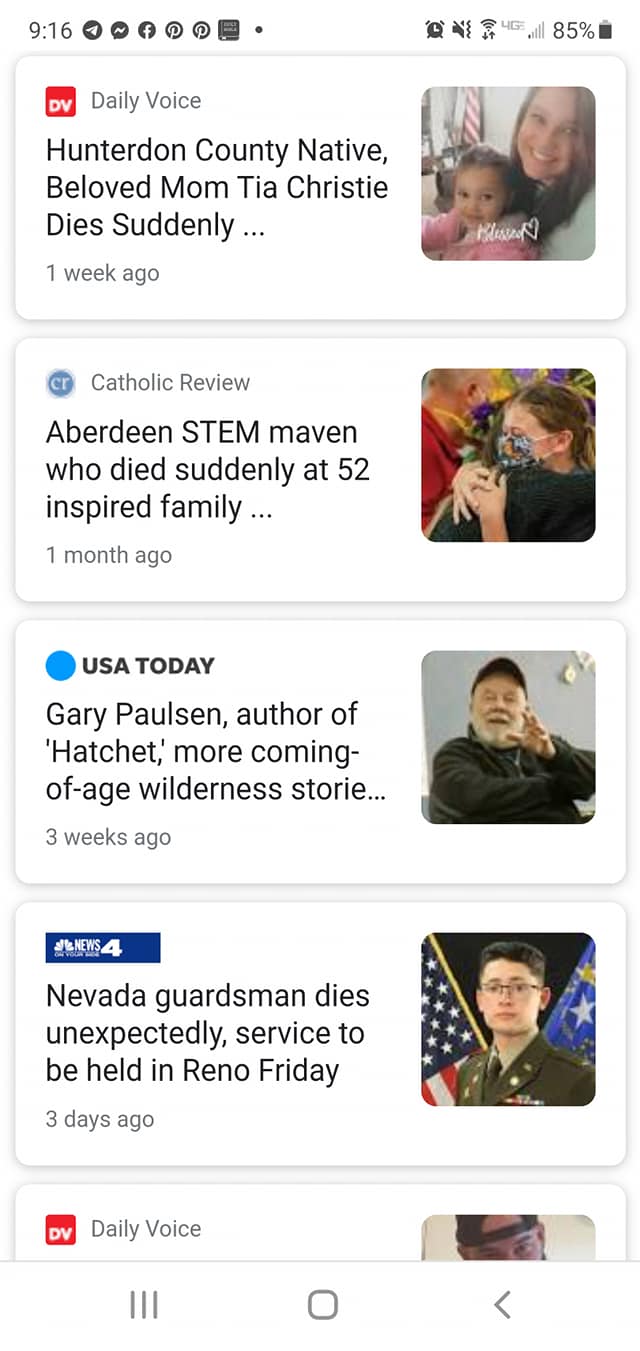Read USA Today Gary Paulsen story
Image resolution: width=640 pixels, height=1351 pixels.
point(215,752)
